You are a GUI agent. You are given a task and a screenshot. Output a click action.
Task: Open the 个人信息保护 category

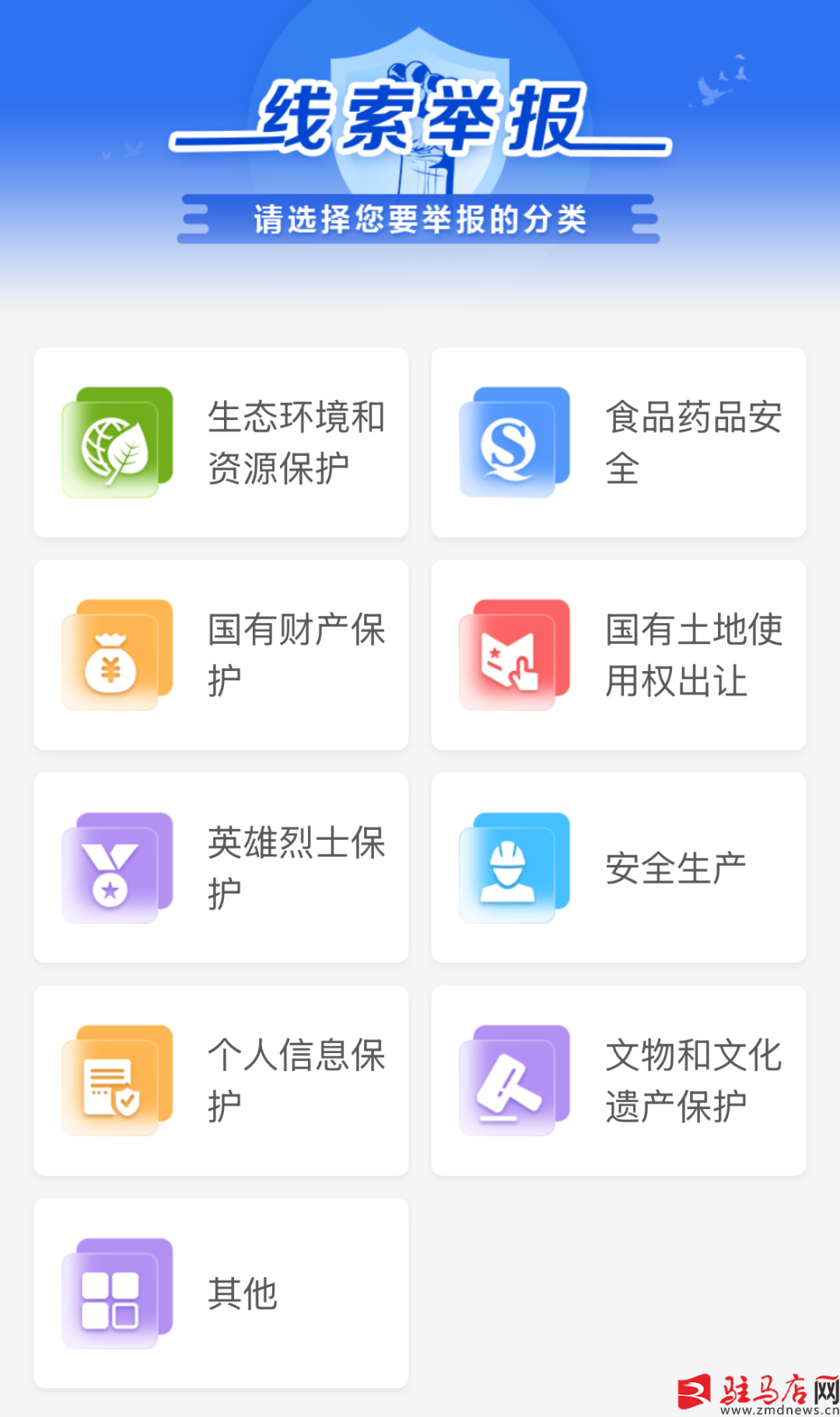pyautogui.click(x=221, y=1080)
